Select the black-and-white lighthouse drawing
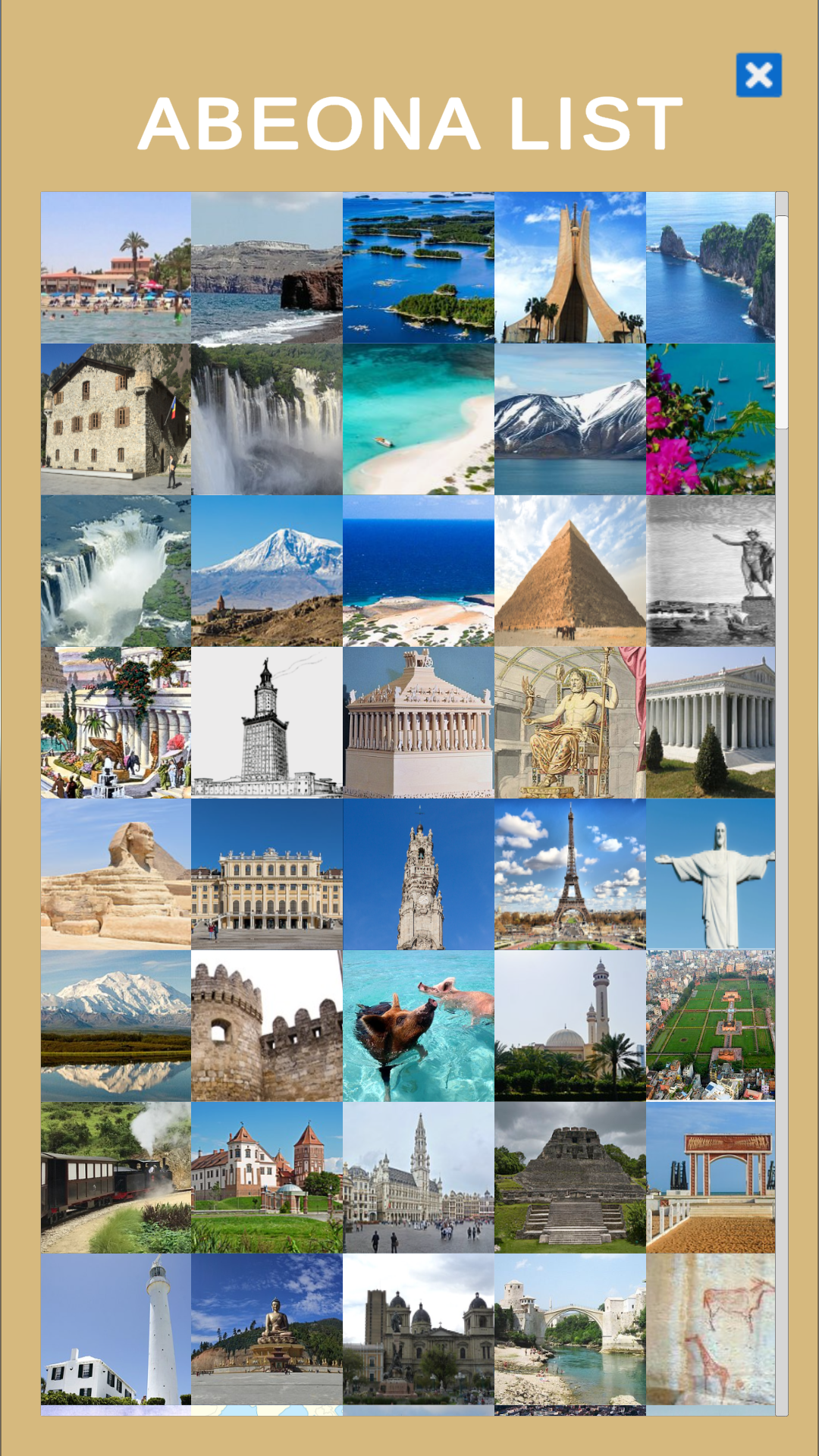This screenshot has width=819, height=1456. pyautogui.click(x=267, y=722)
